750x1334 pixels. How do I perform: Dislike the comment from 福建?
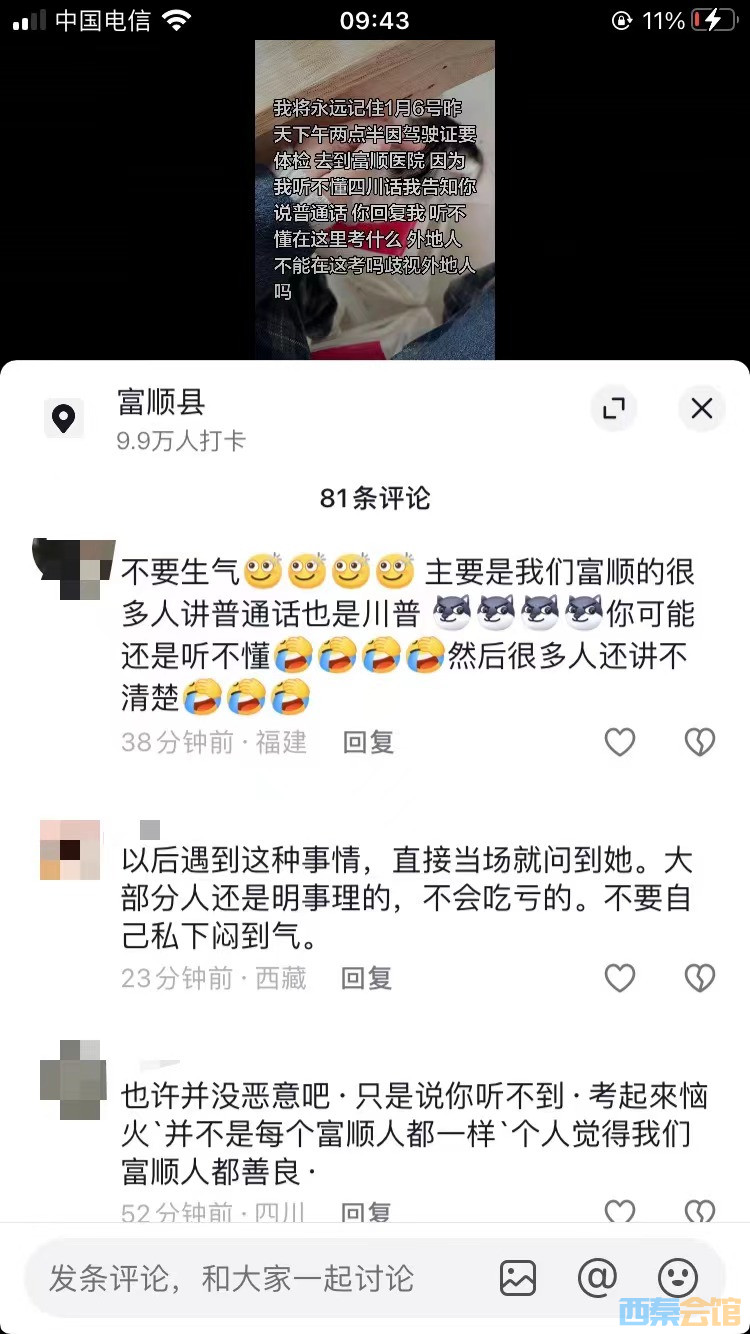(x=700, y=742)
